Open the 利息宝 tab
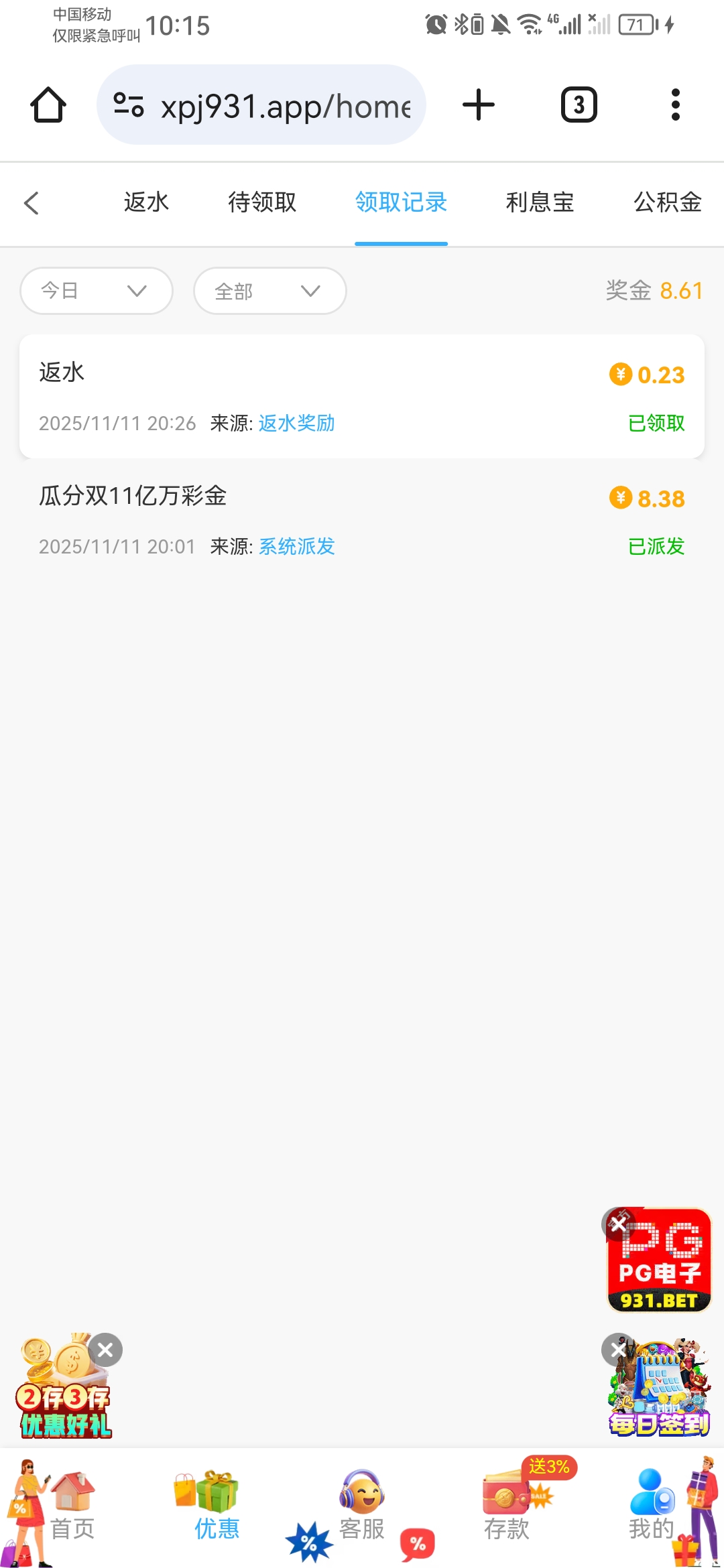The width and height of the screenshot is (724, 1568). tap(540, 202)
